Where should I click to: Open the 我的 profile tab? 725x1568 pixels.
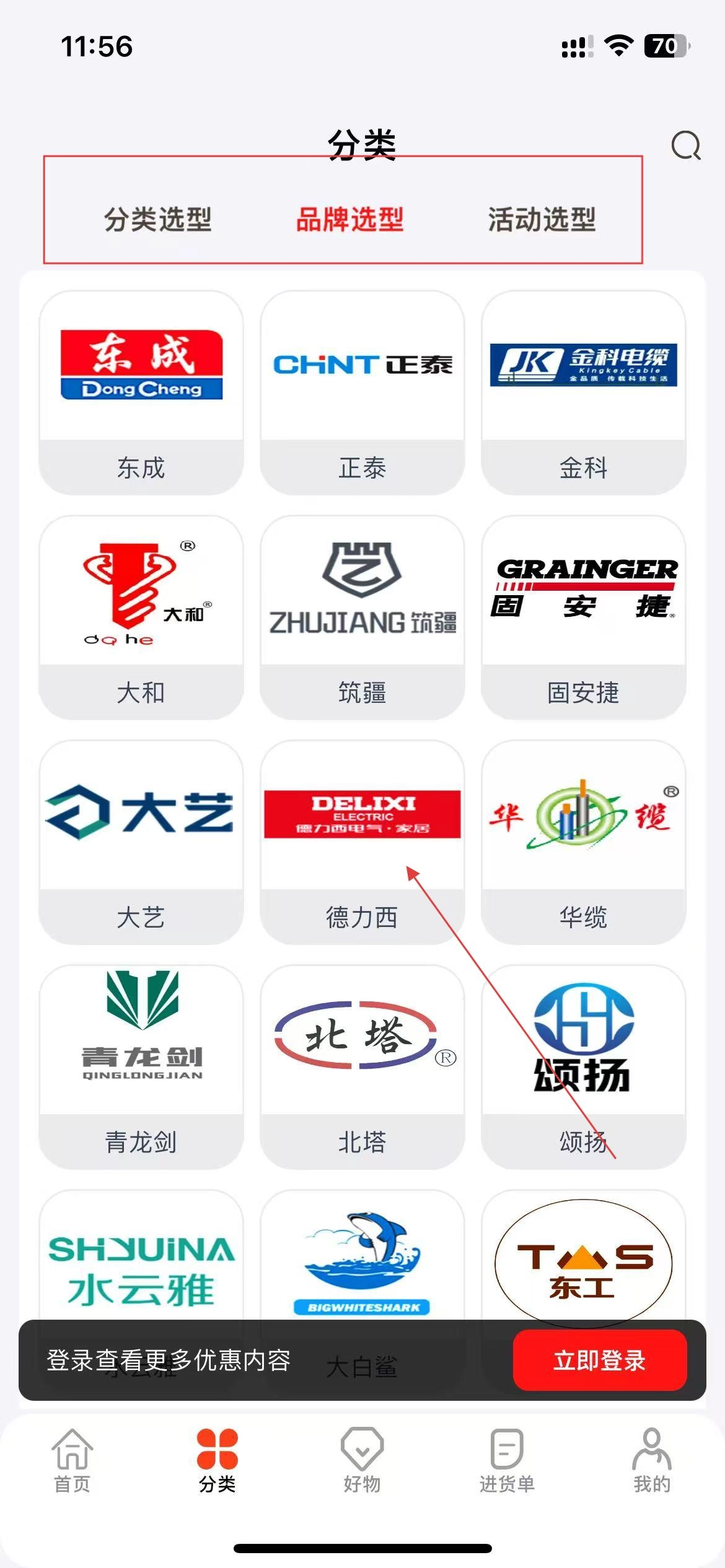click(651, 1460)
